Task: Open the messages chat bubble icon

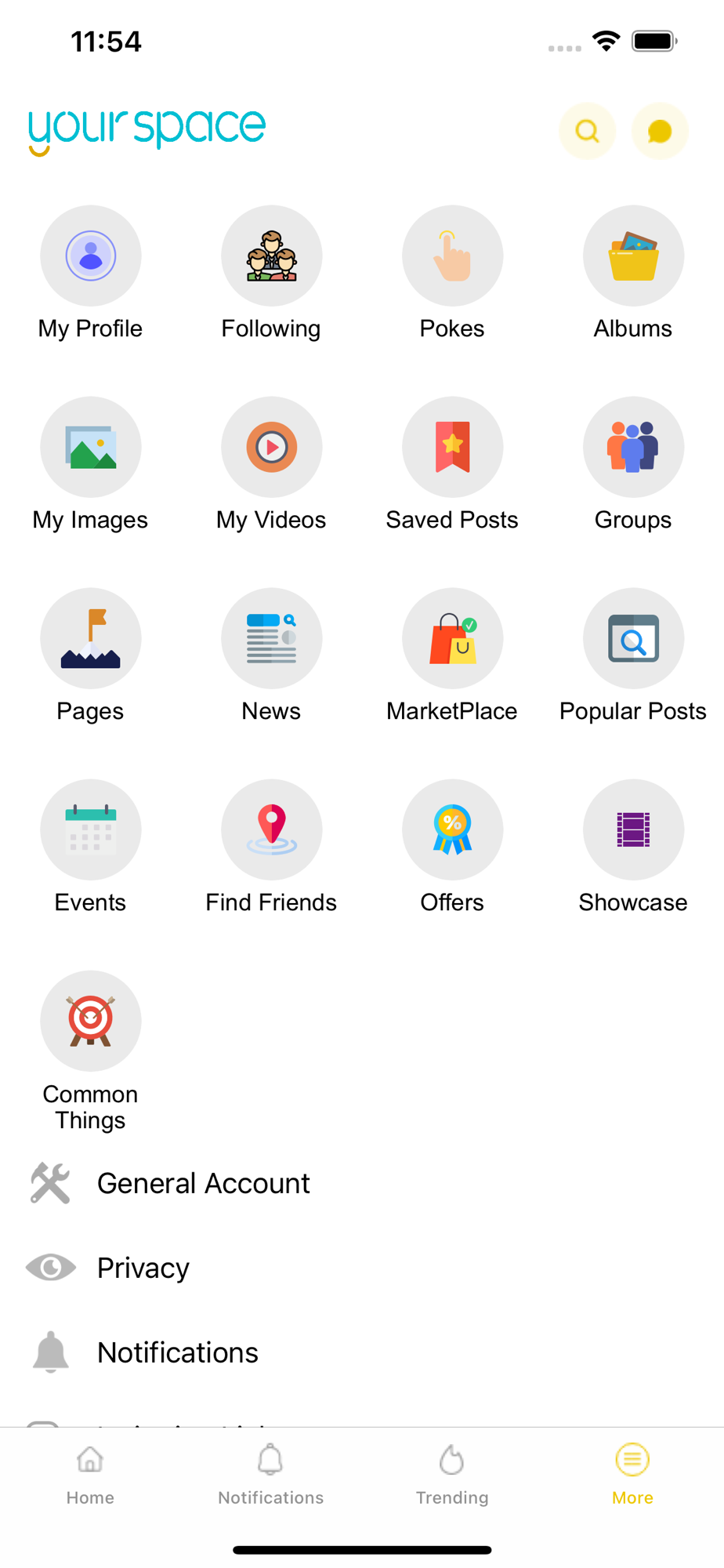Action: coord(660,131)
